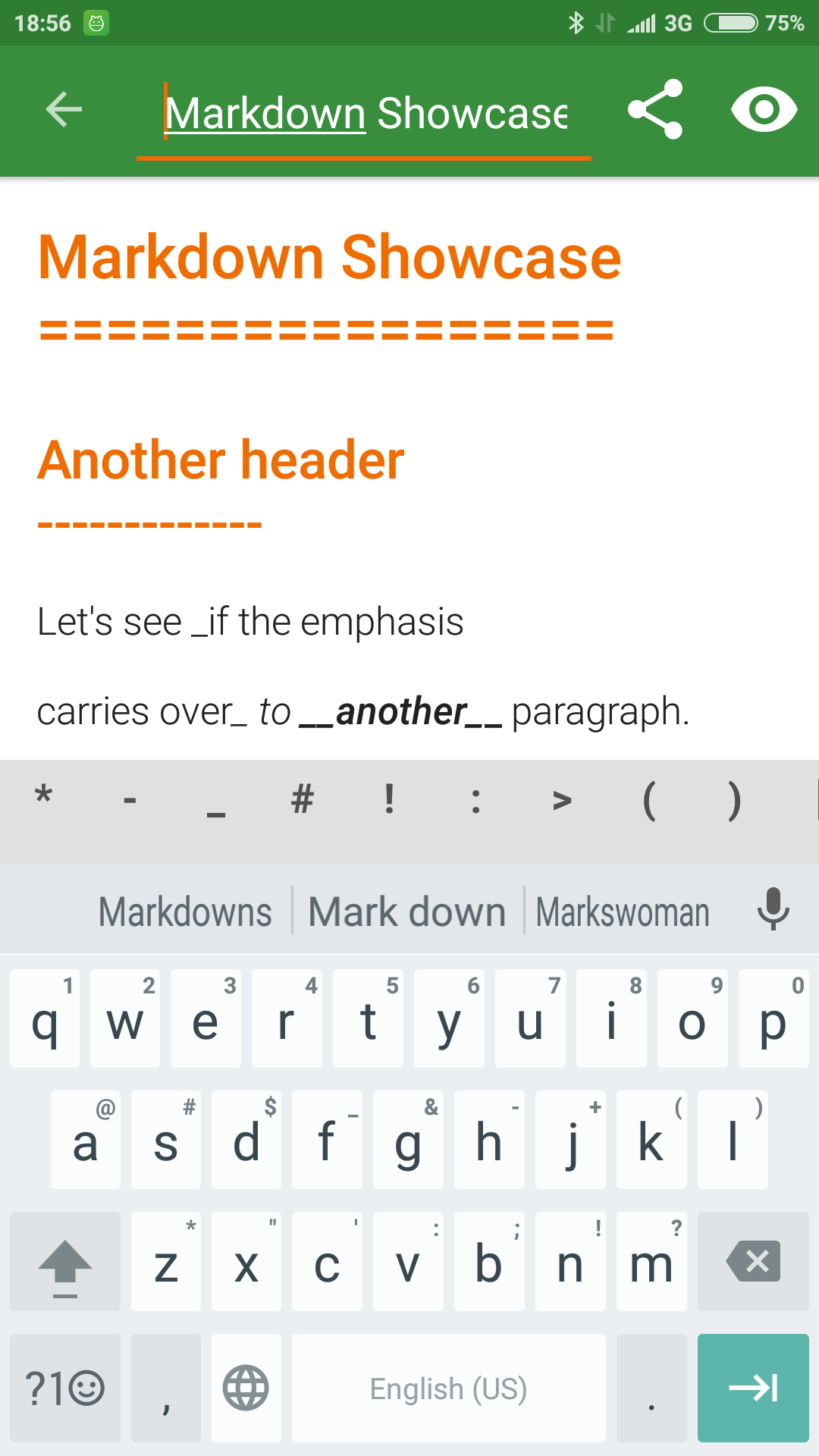Image resolution: width=819 pixels, height=1456 pixels.
Task: Tap the keyboard shift key
Action: coord(65,1261)
